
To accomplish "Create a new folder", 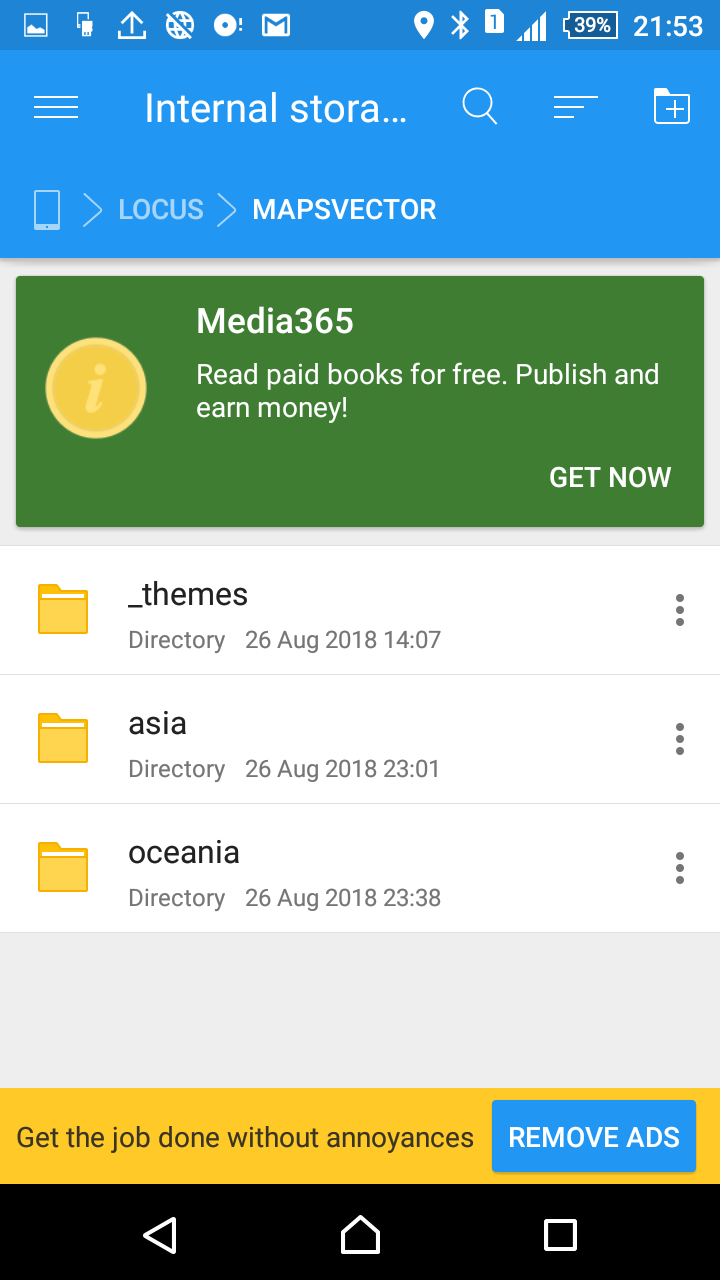I will (672, 106).
